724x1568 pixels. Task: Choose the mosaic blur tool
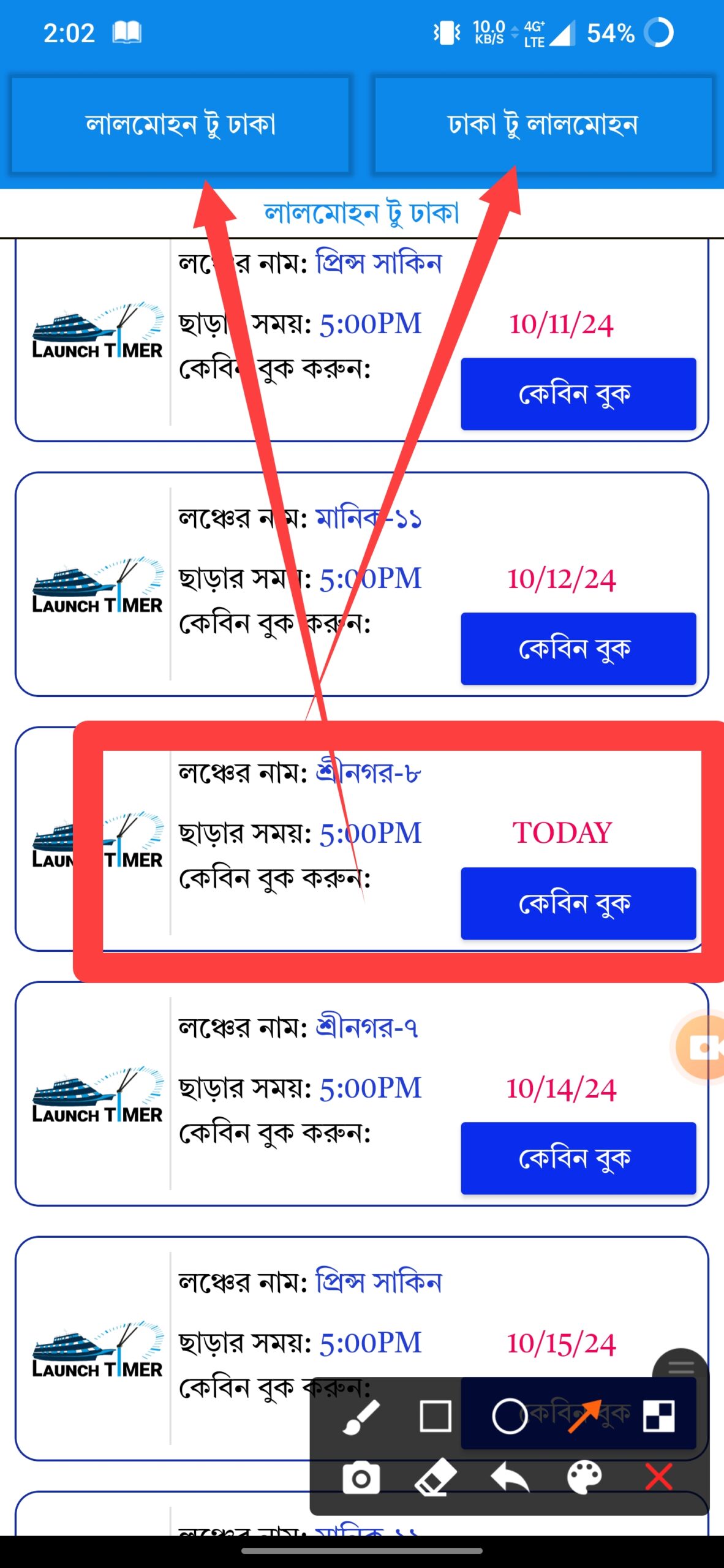tap(659, 1417)
